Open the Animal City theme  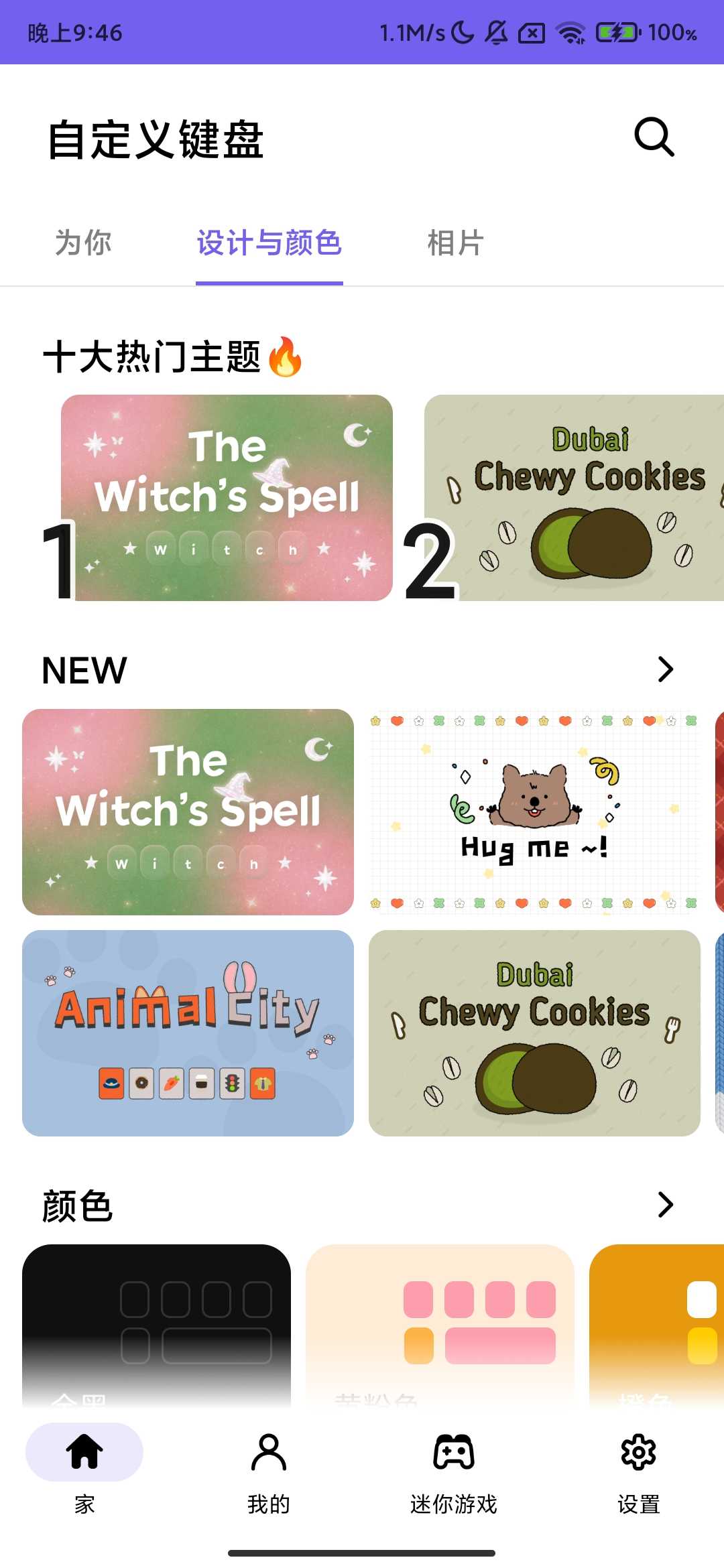click(x=188, y=1033)
